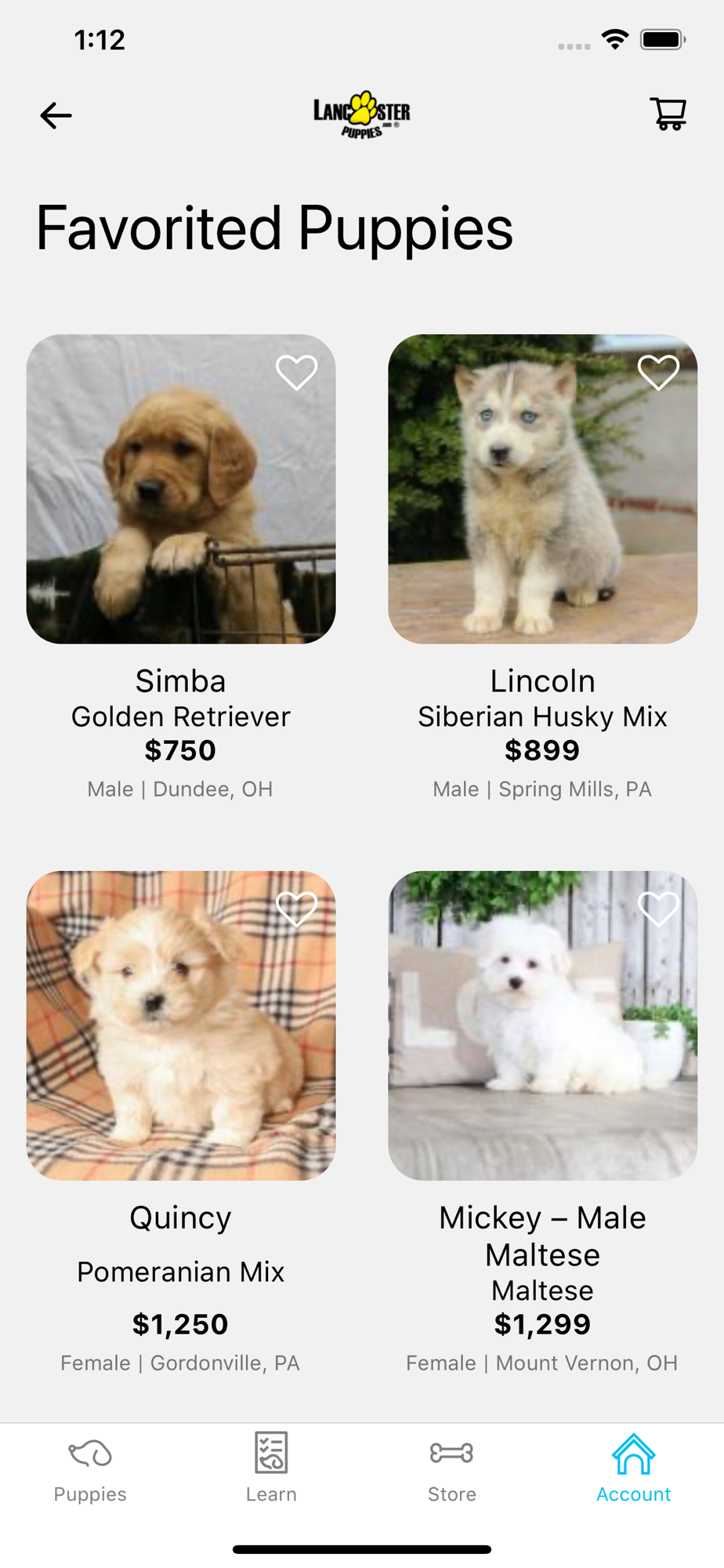724x1568 pixels.
Task: Remove Mickey from favorites via heart
Action: (x=658, y=909)
